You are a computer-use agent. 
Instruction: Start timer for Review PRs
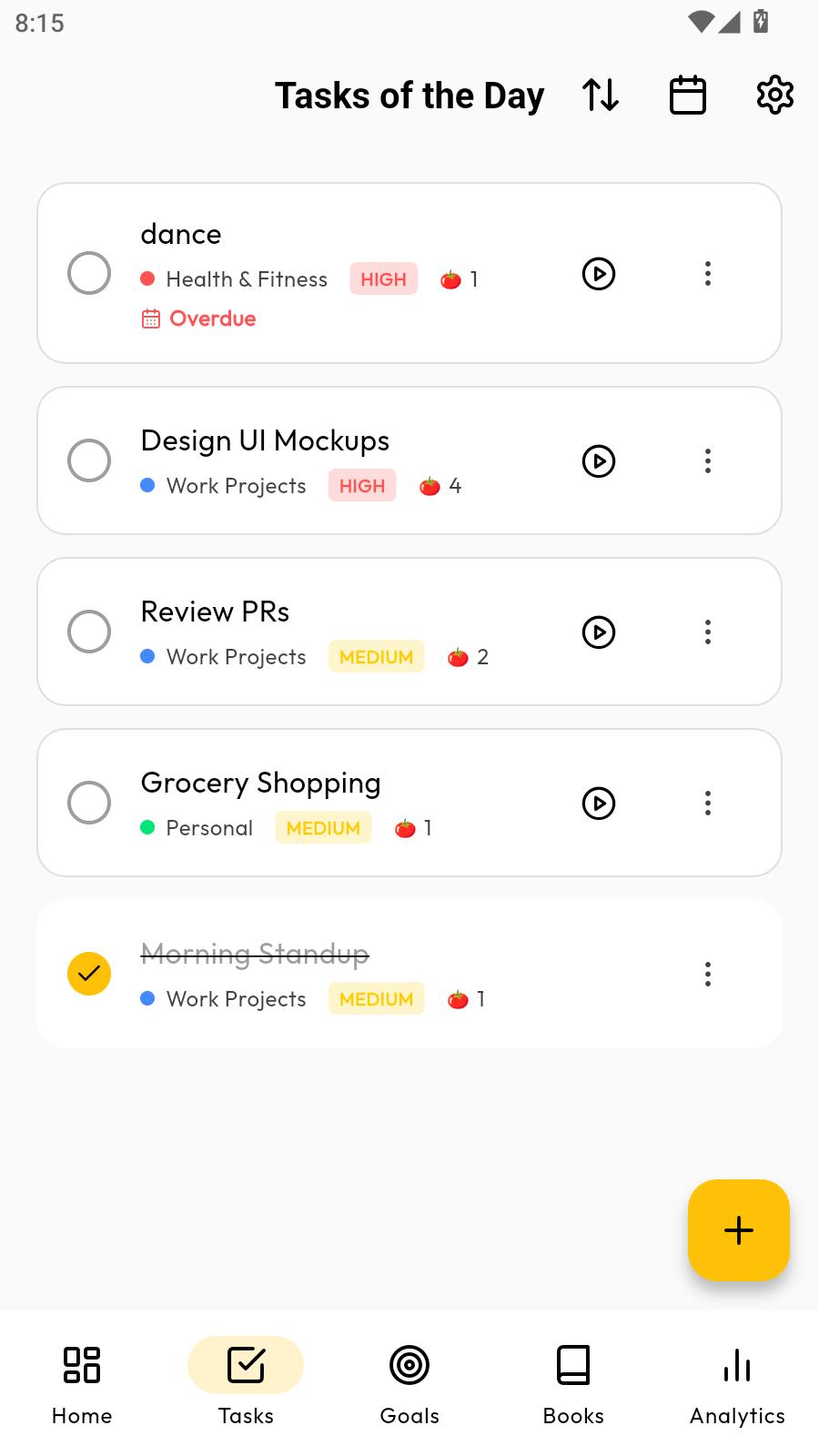(x=599, y=632)
